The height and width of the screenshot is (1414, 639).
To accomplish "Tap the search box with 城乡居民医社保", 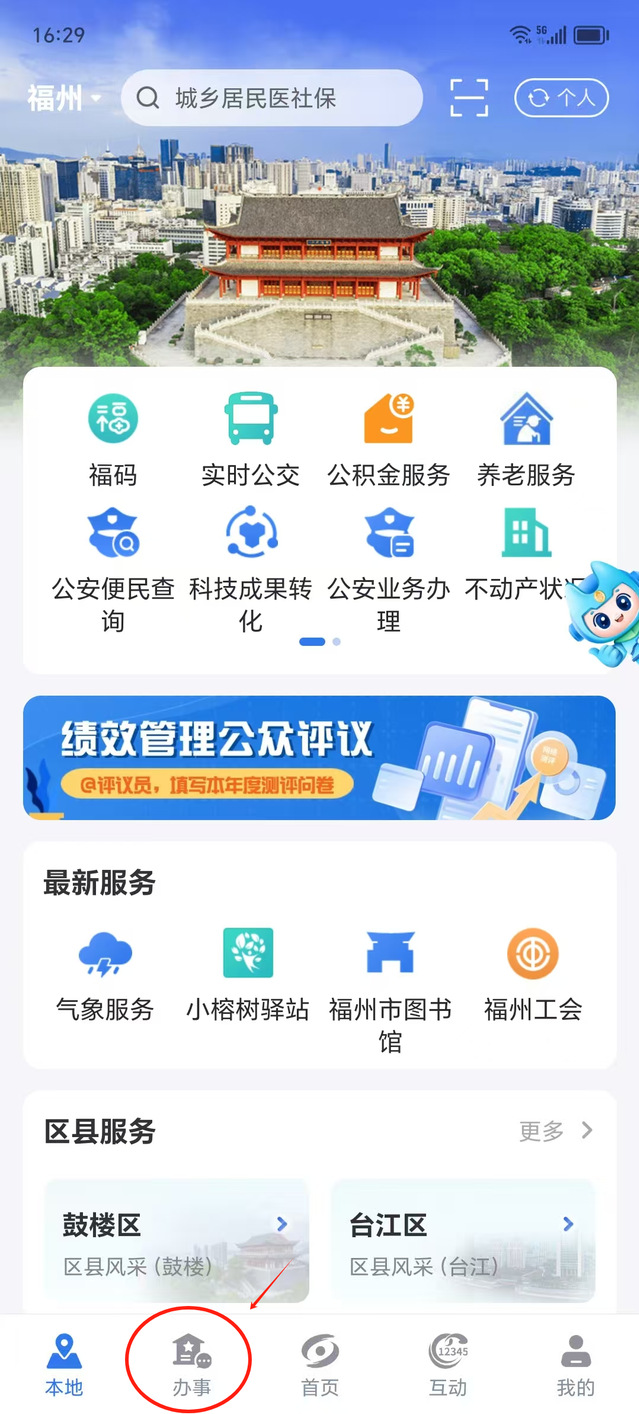I will [271, 98].
